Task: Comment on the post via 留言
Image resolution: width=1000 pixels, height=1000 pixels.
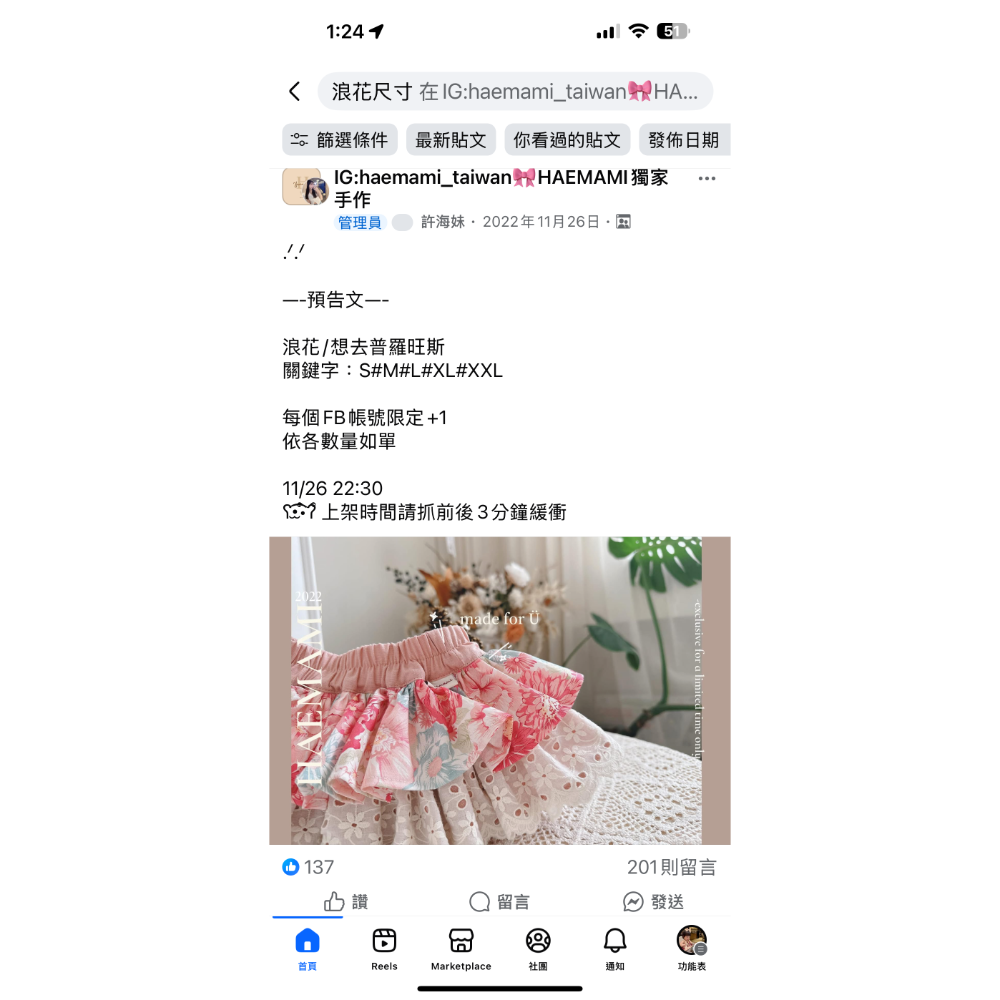Action: [x=499, y=902]
